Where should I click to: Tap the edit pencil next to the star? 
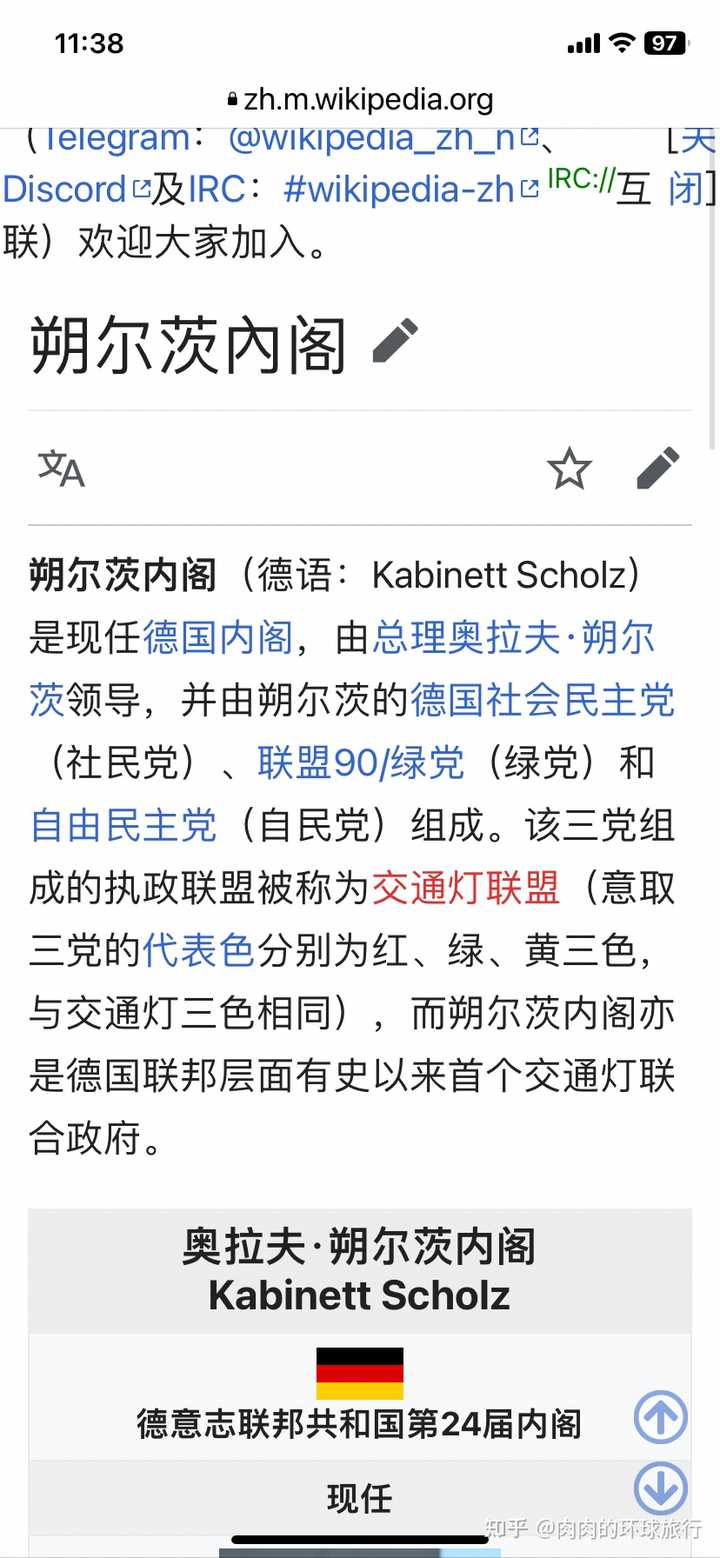(658, 468)
